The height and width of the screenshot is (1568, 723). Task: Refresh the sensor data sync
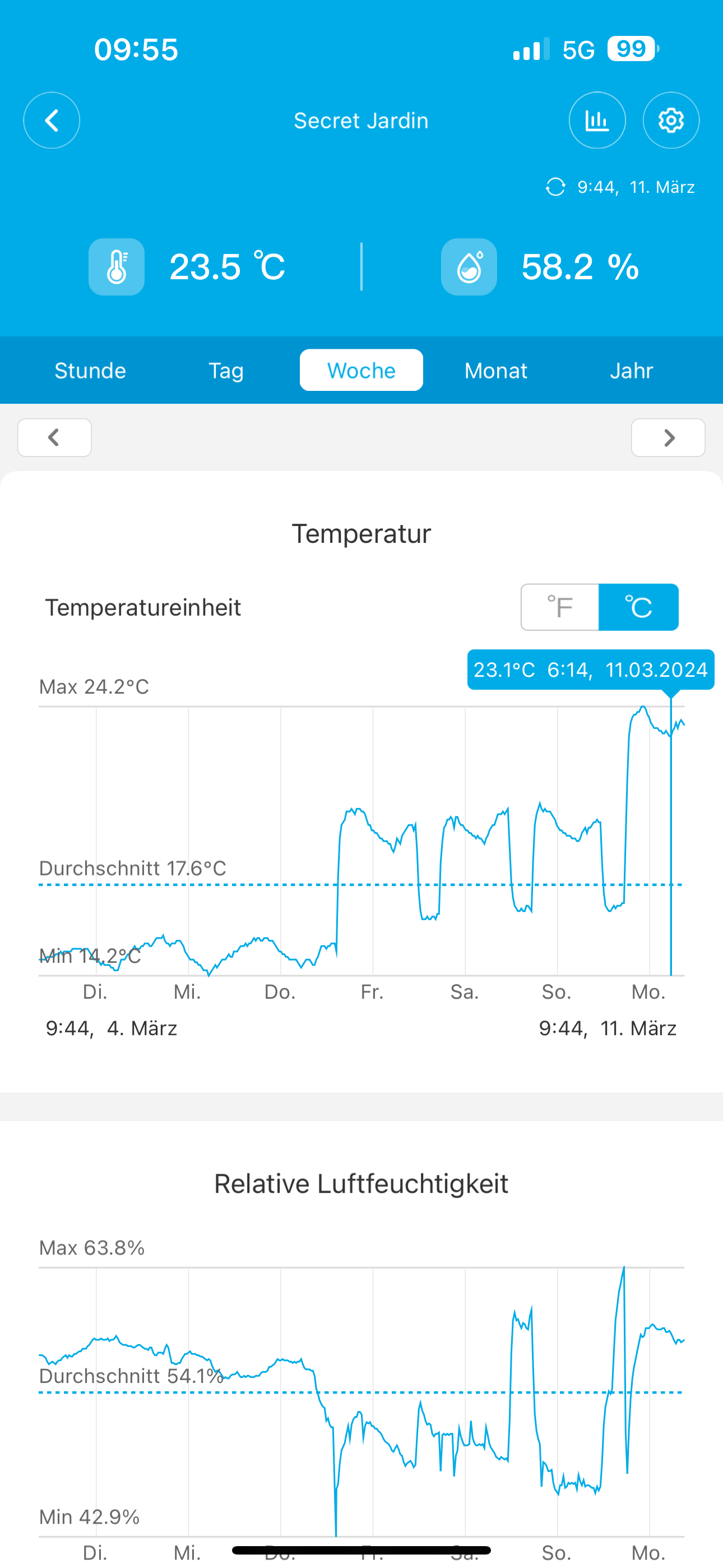pos(555,187)
